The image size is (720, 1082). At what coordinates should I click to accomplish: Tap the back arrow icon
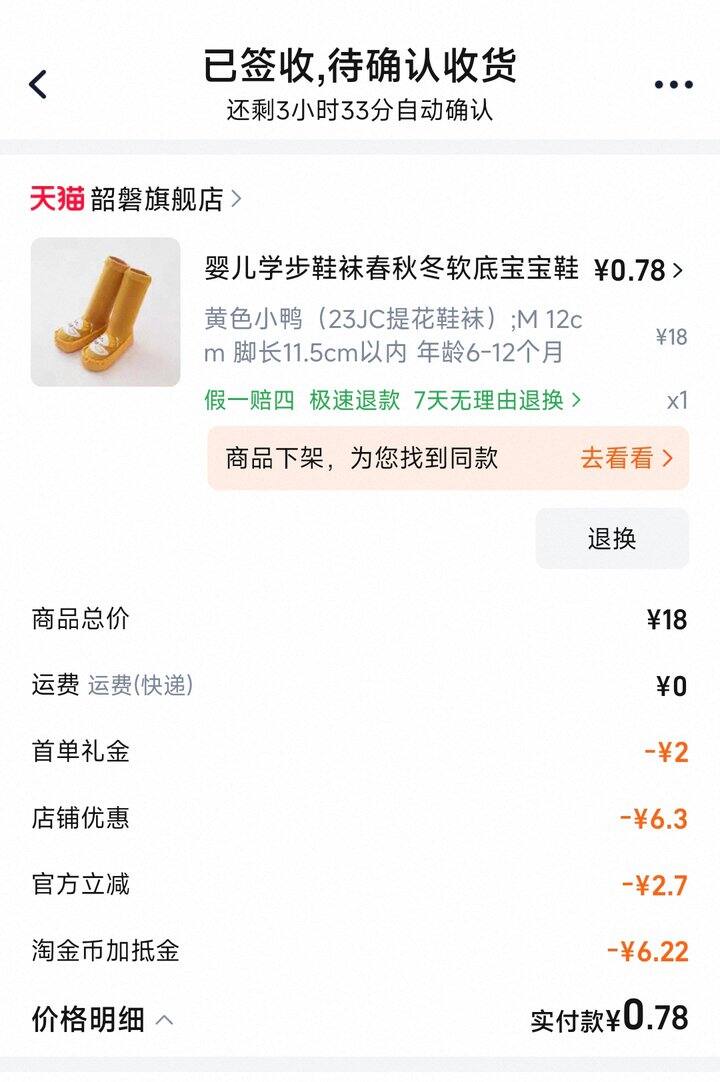pos(38,84)
